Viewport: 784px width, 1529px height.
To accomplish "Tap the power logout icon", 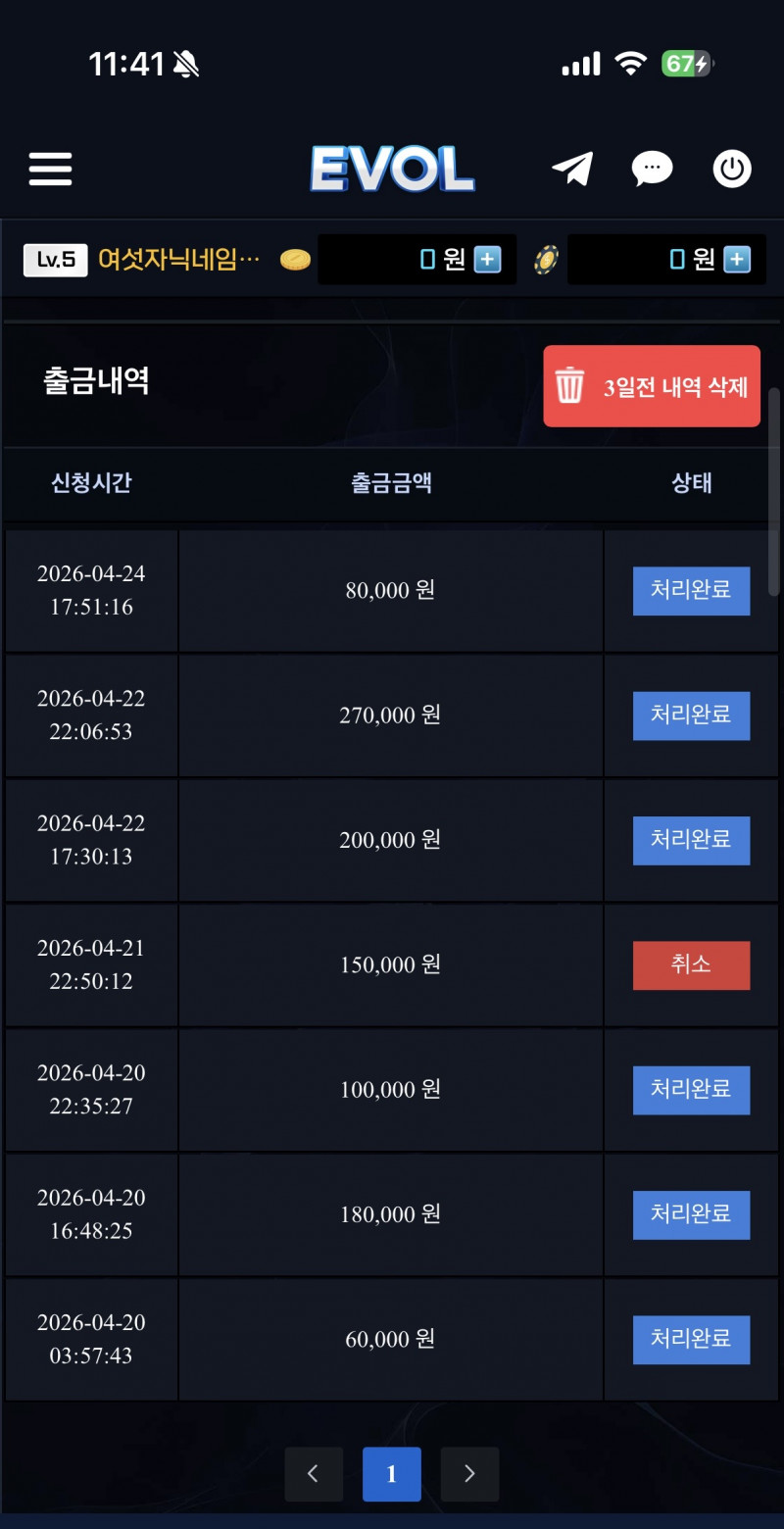I will (x=731, y=170).
